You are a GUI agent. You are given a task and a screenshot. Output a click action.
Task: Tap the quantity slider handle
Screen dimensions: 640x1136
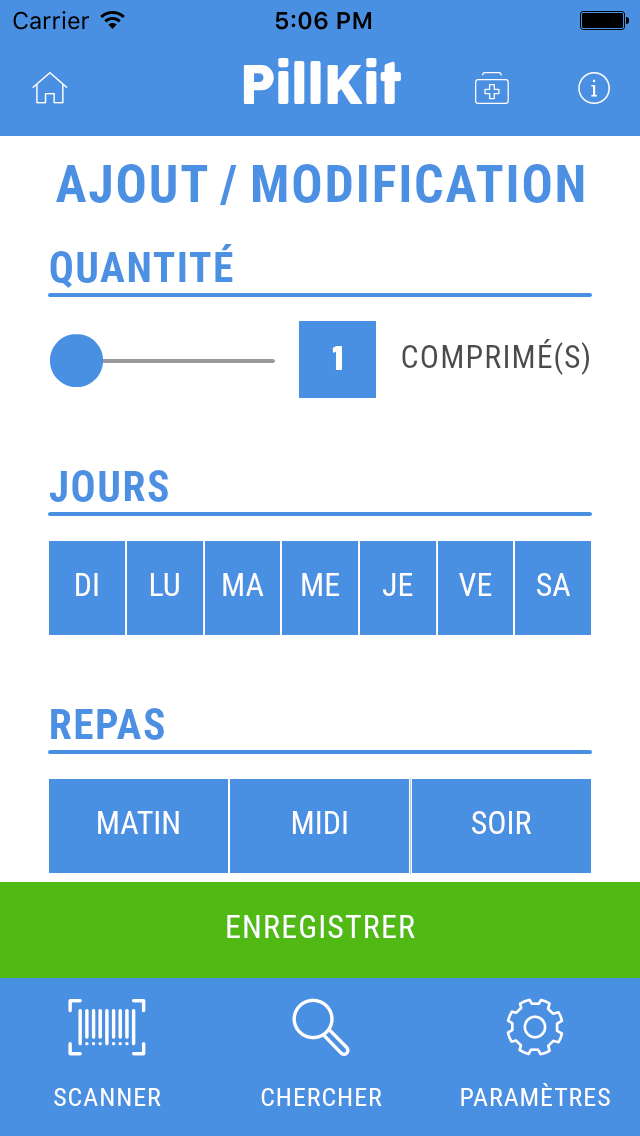(x=77, y=360)
